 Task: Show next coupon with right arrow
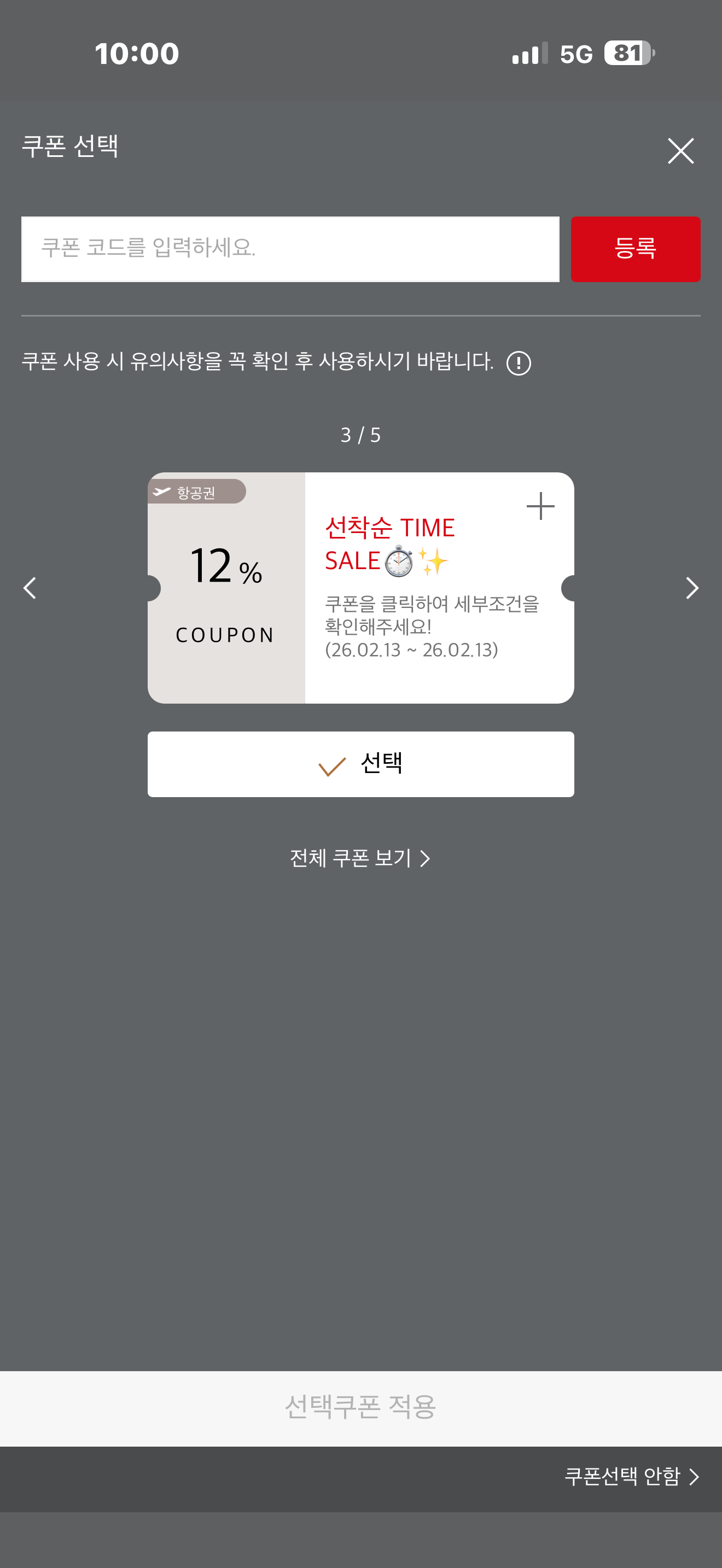click(x=691, y=588)
